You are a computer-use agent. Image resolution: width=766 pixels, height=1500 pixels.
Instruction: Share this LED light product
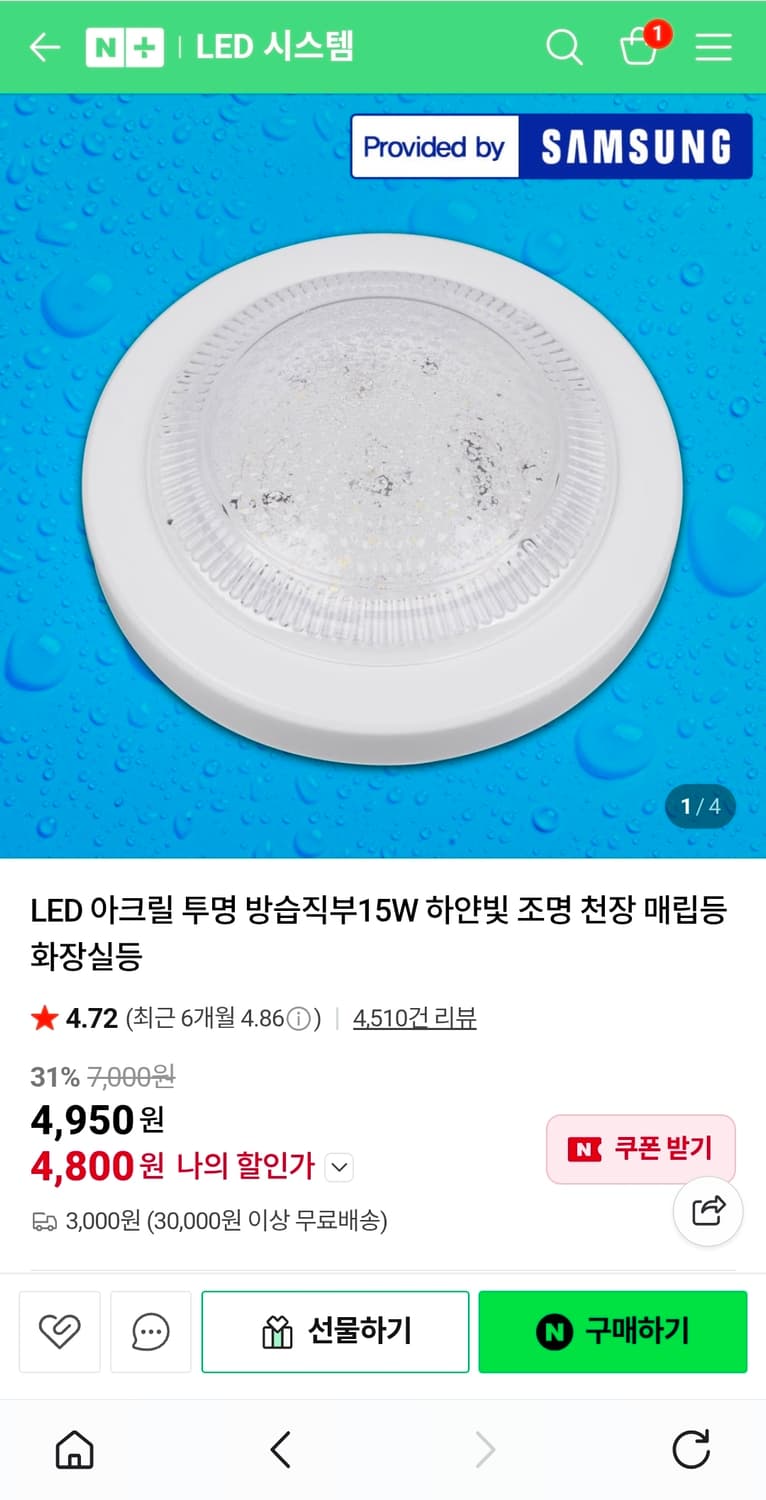[707, 1211]
